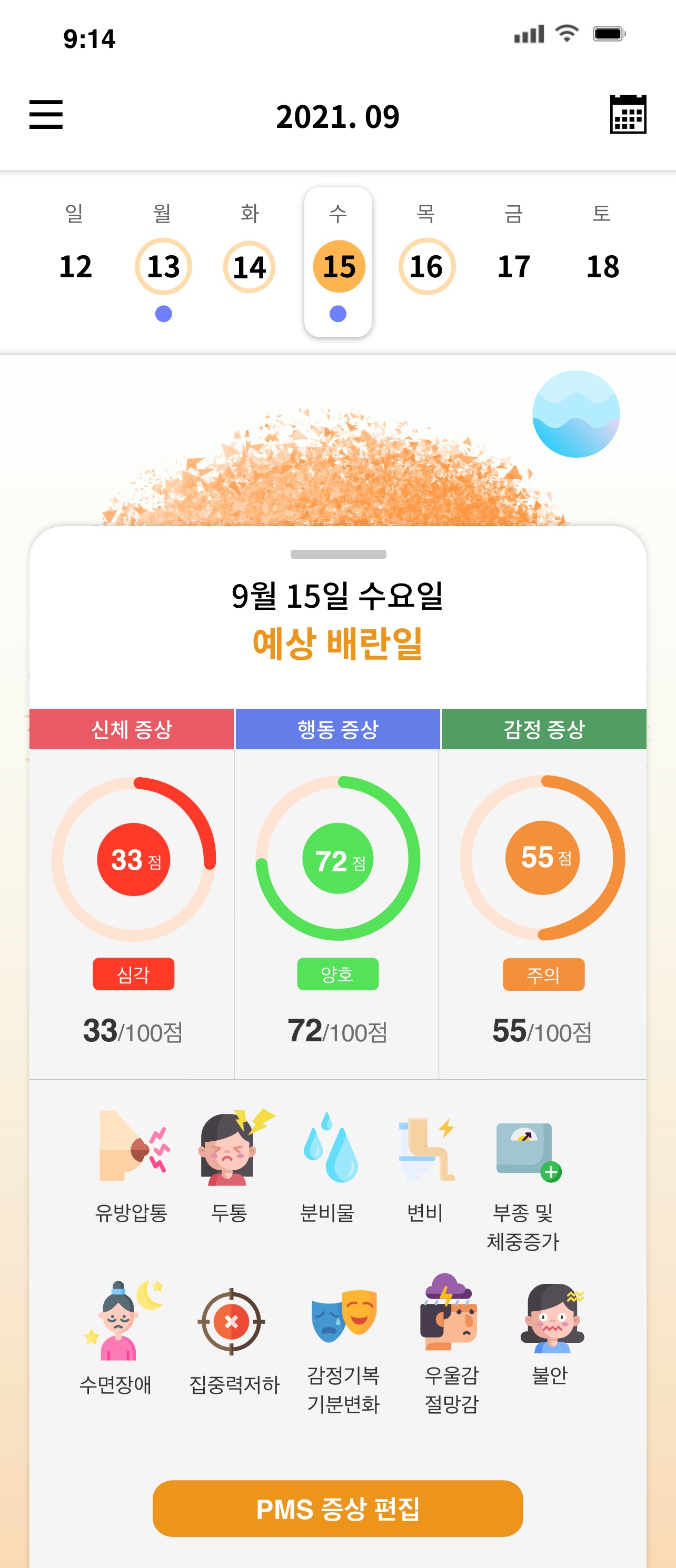Tap the bottom sheet drag handle
The height and width of the screenshot is (1568, 676).
coord(338,554)
